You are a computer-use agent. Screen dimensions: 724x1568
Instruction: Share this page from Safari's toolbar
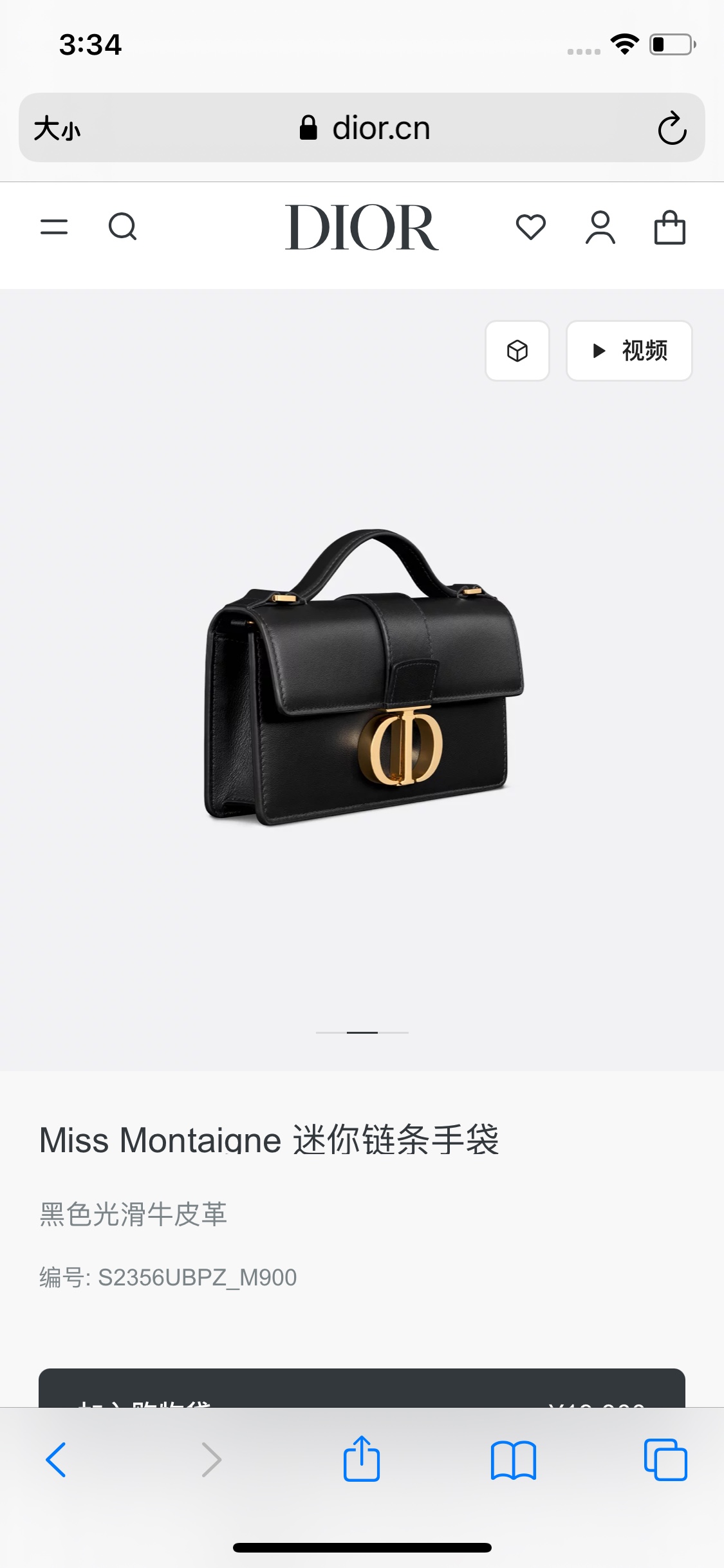[362, 1460]
